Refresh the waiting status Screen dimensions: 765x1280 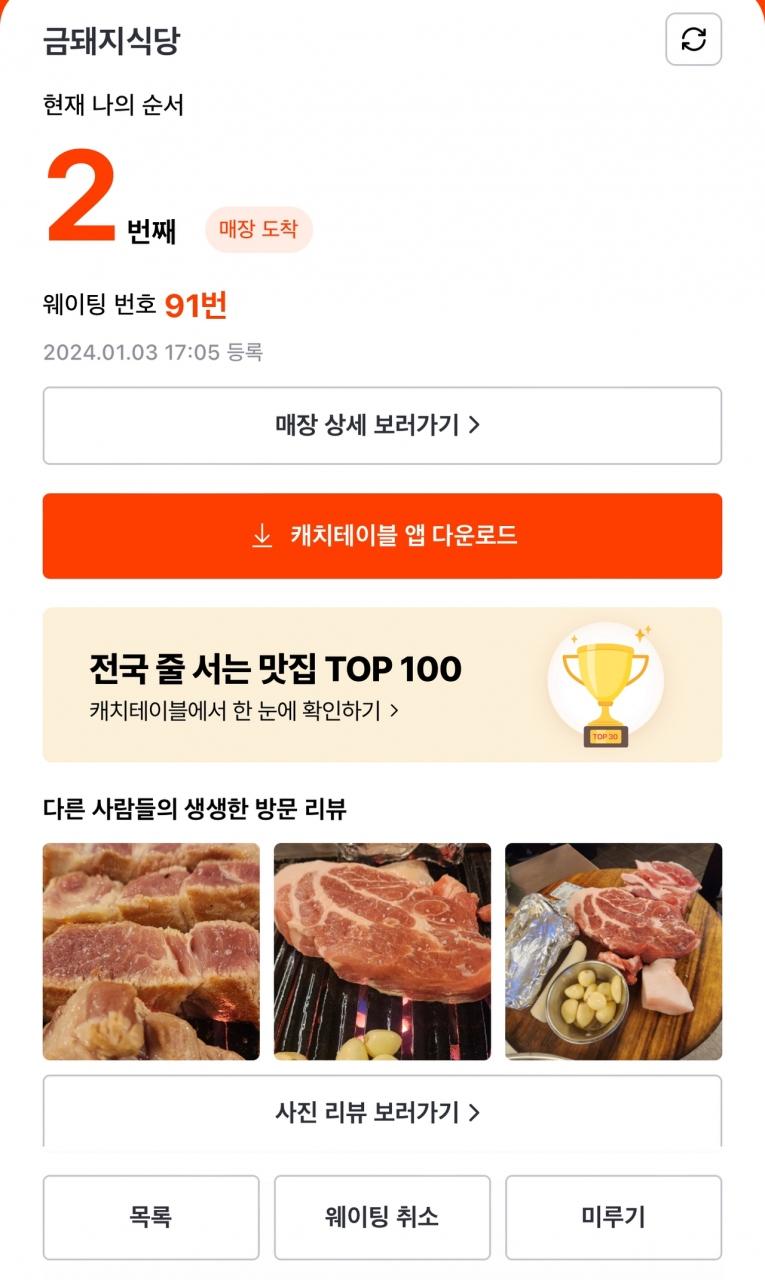[x=693, y=40]
